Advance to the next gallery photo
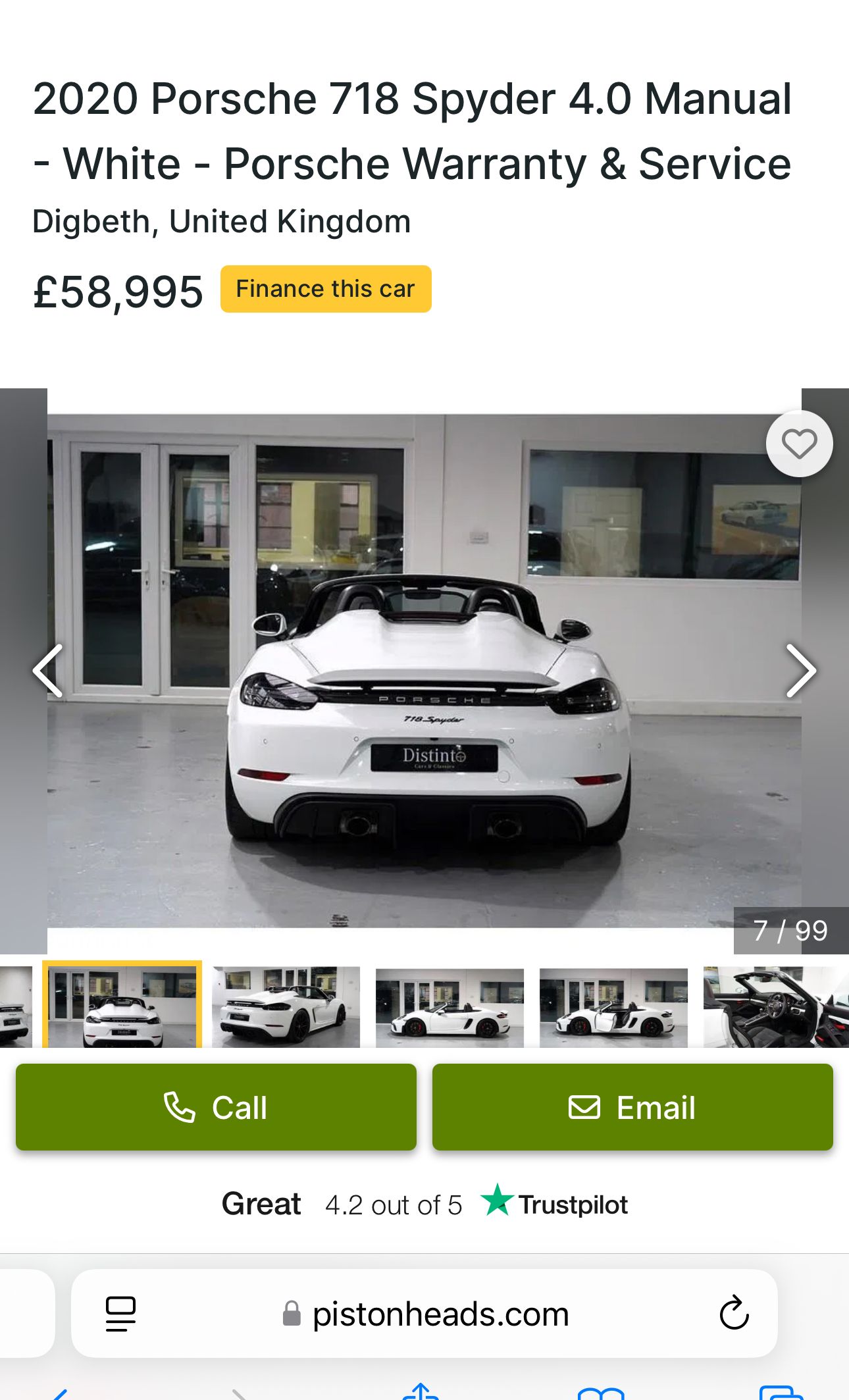 [x=800, y=671]
